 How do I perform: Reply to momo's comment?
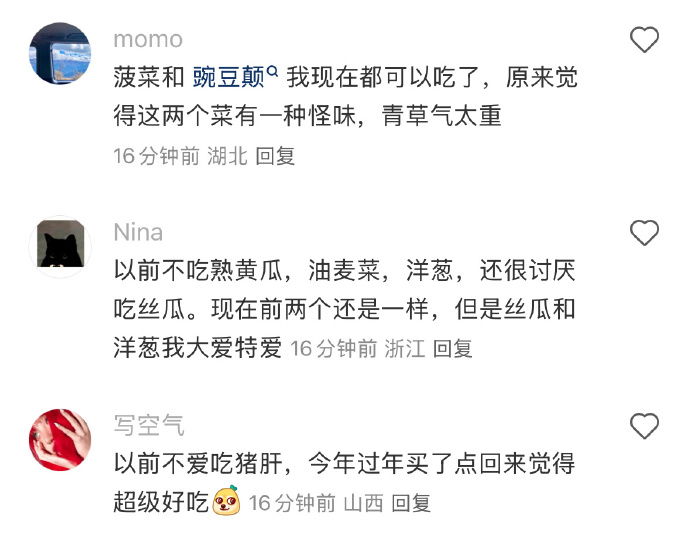[x=275, y=156]
